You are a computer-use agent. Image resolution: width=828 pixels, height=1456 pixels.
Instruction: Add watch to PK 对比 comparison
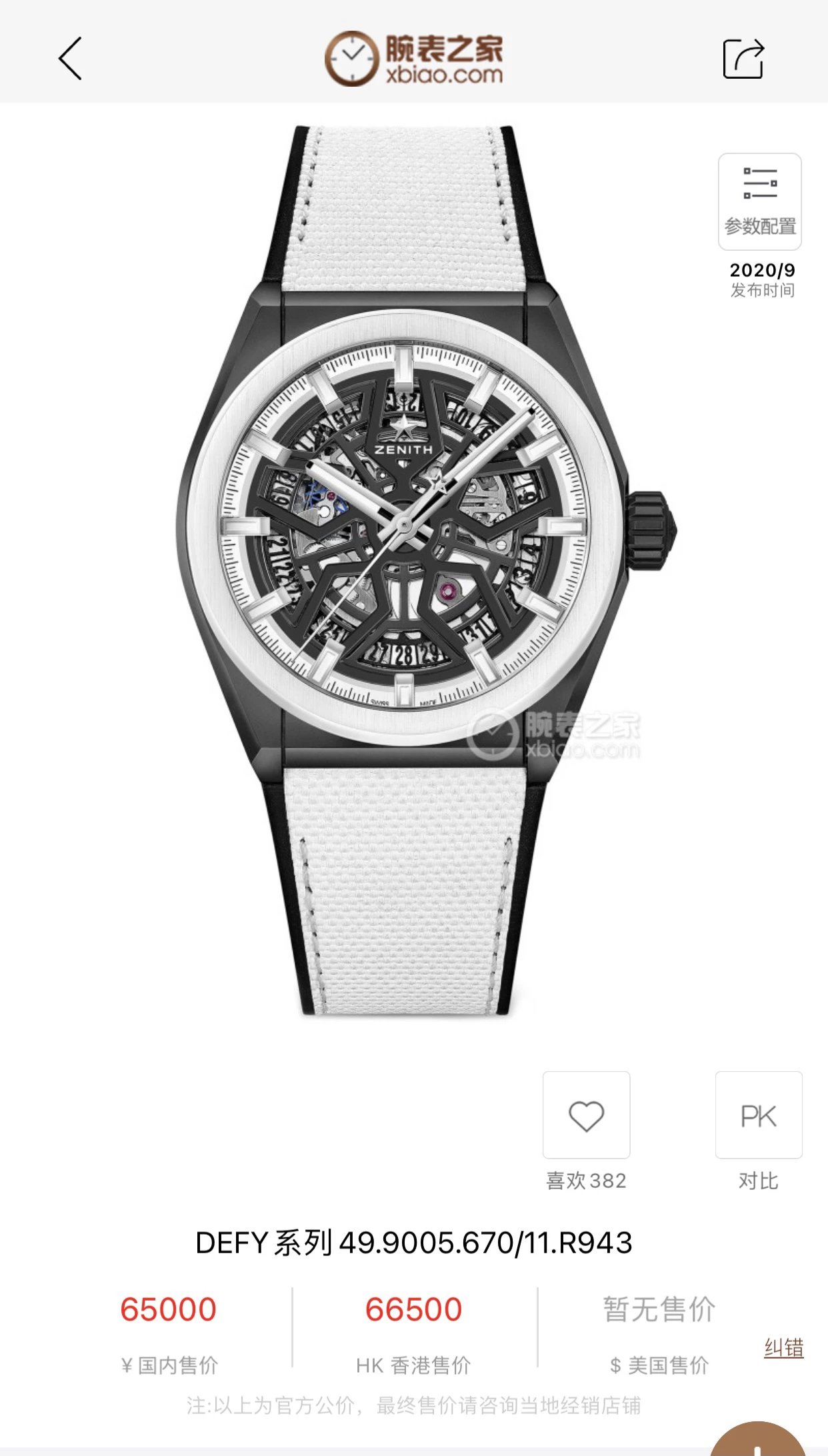point(758,1115)
